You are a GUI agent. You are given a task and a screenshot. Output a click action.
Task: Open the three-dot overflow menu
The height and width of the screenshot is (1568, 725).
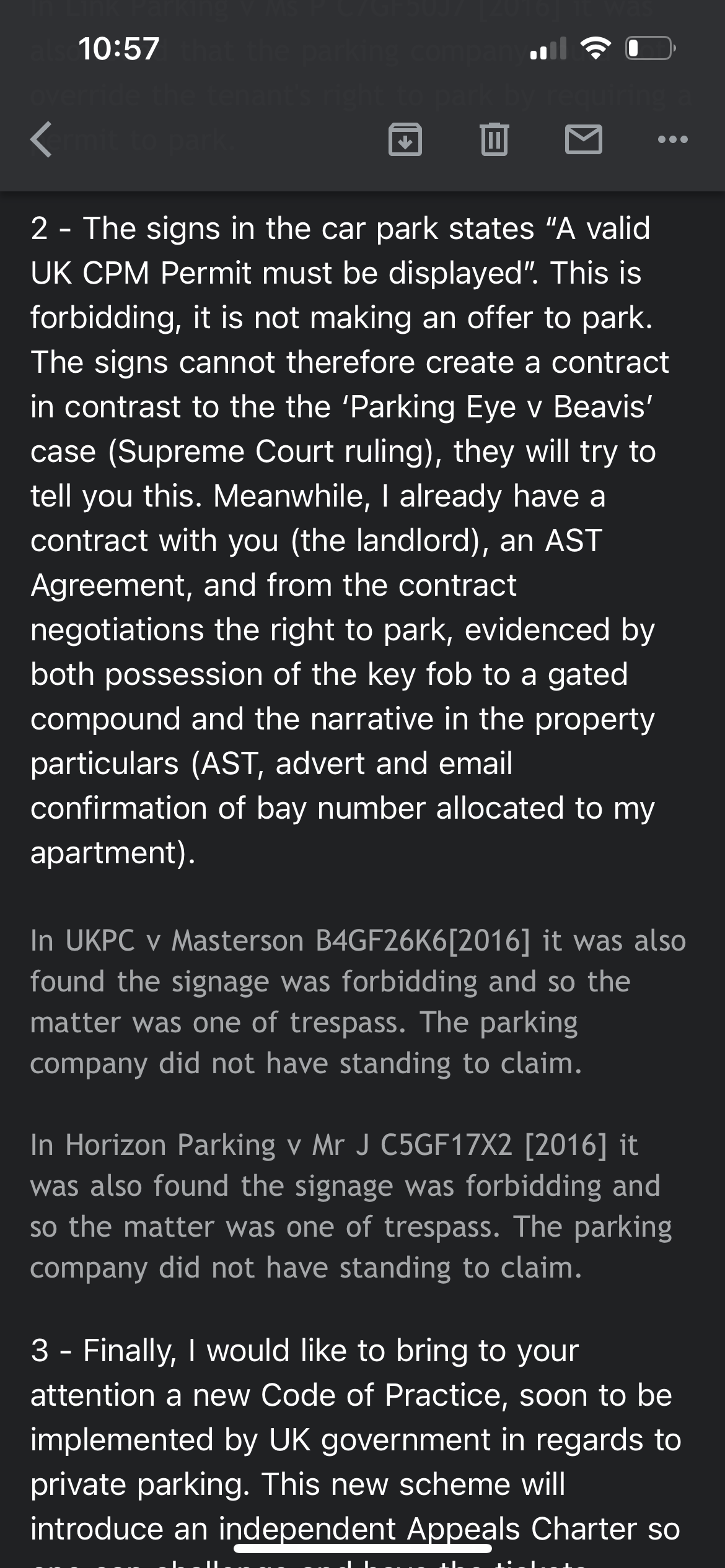[x=673, y=140]
